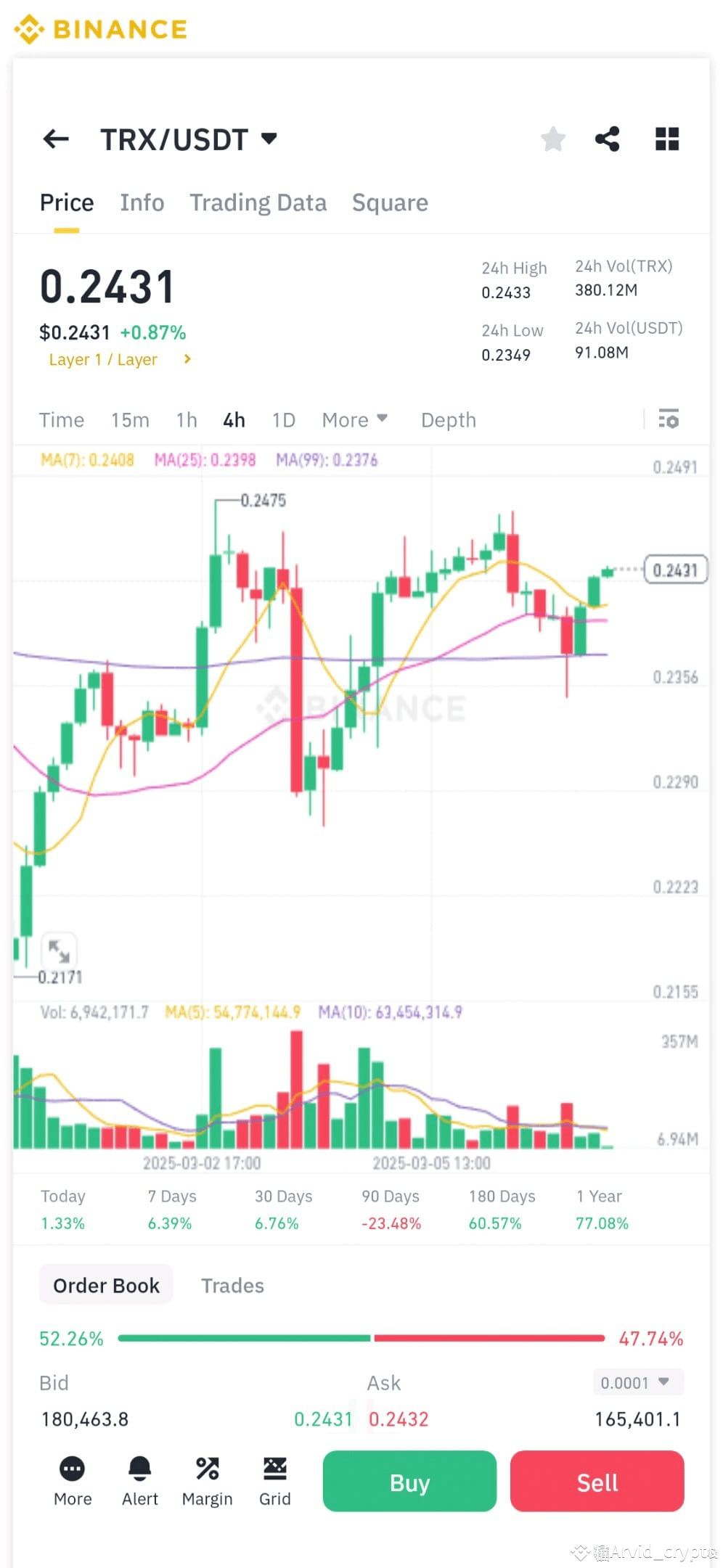The height and width of the screenshot is (1568, 723).
Task: Select the 1D candle timeframe
Action: pyautogui.click(x=283, y=419)
